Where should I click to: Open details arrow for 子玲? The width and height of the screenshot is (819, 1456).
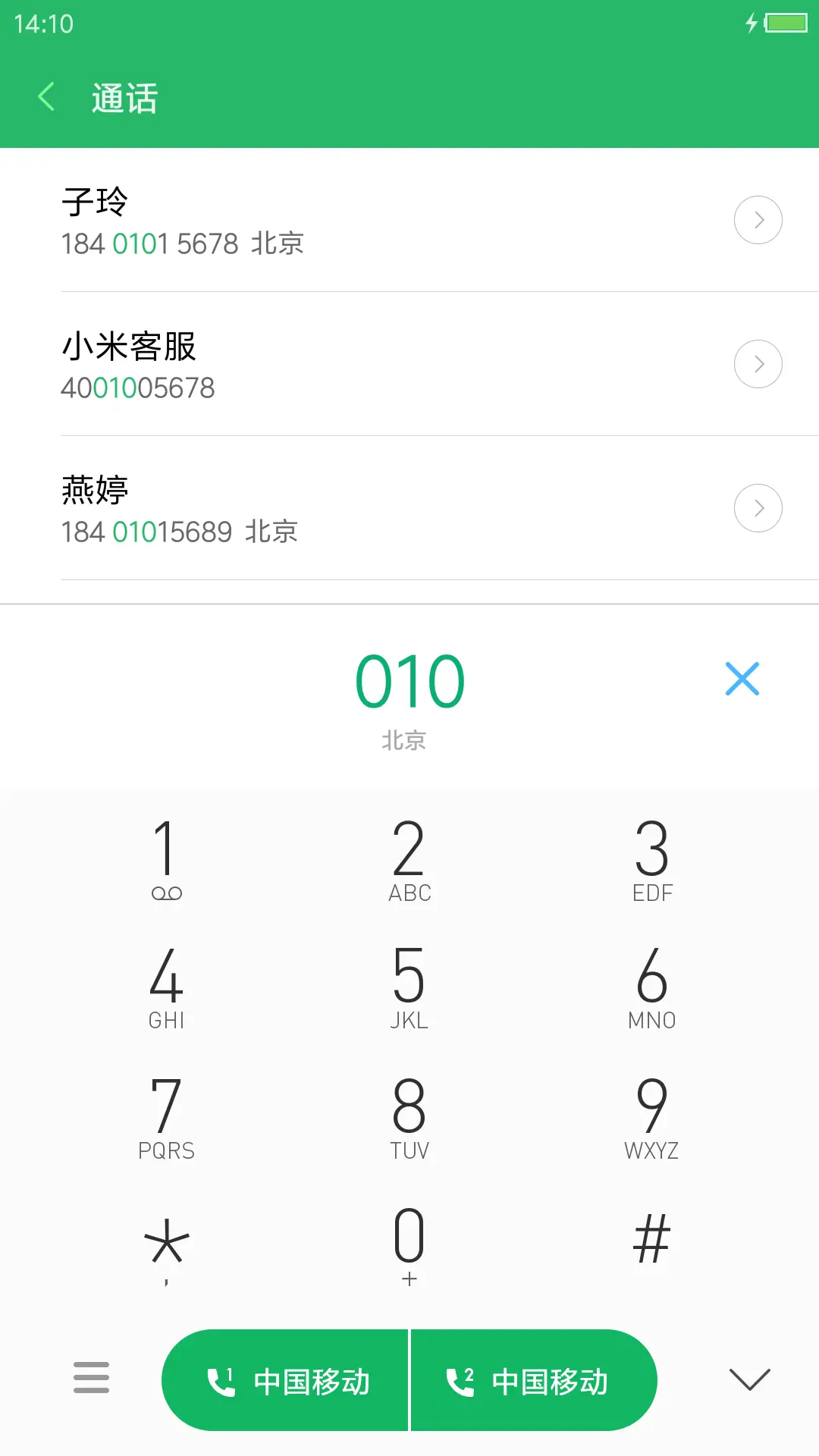(758, 220)
